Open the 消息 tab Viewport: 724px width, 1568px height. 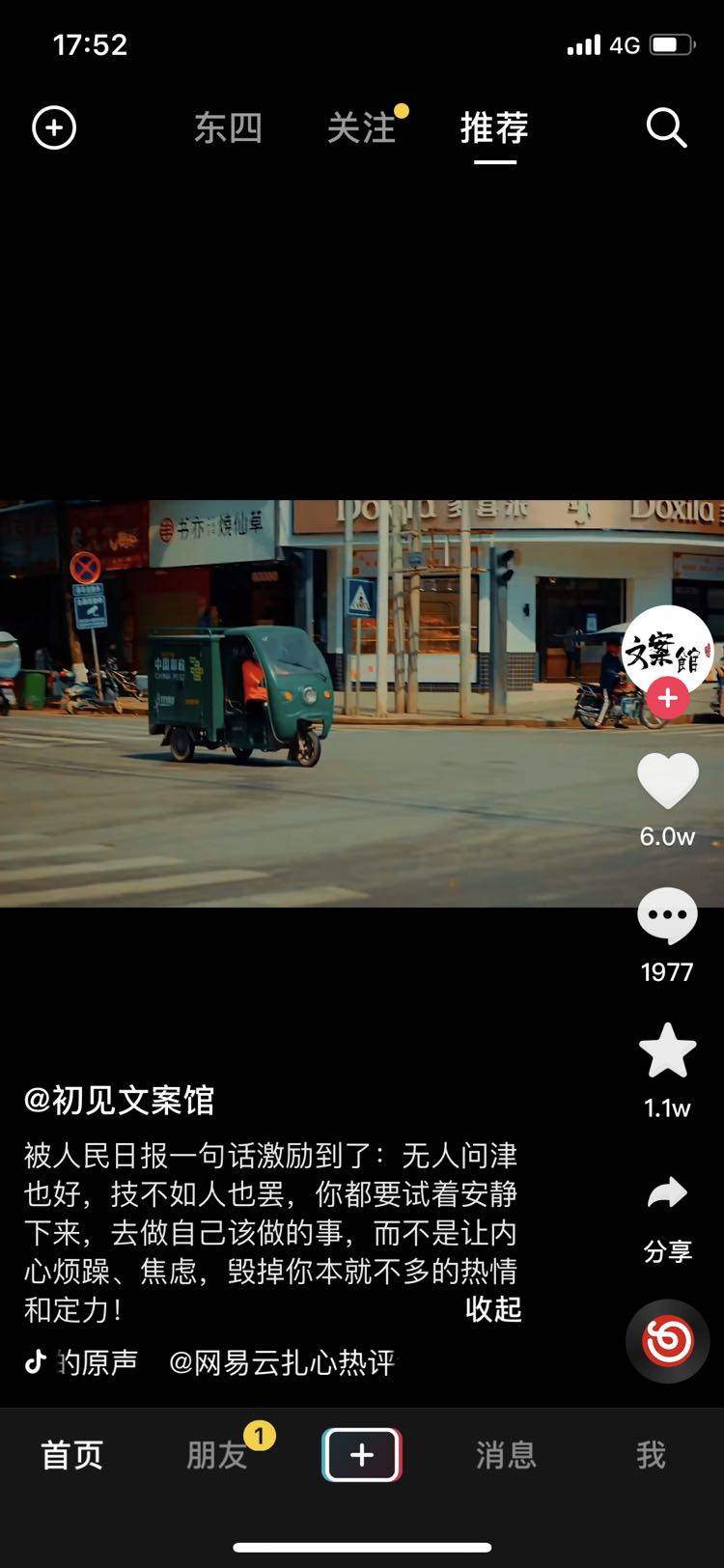click(506, 1455)
